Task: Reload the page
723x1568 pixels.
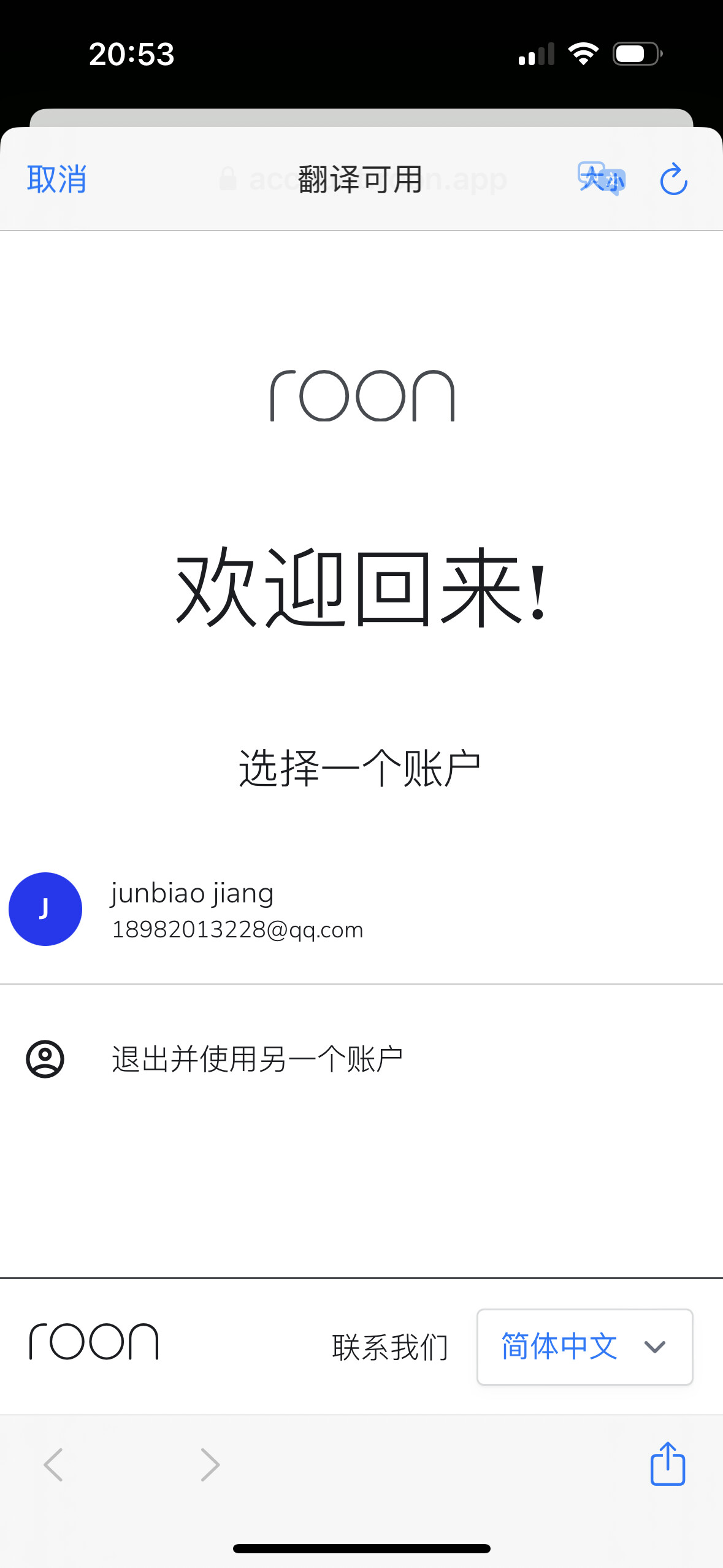Action: click(673, 179)
